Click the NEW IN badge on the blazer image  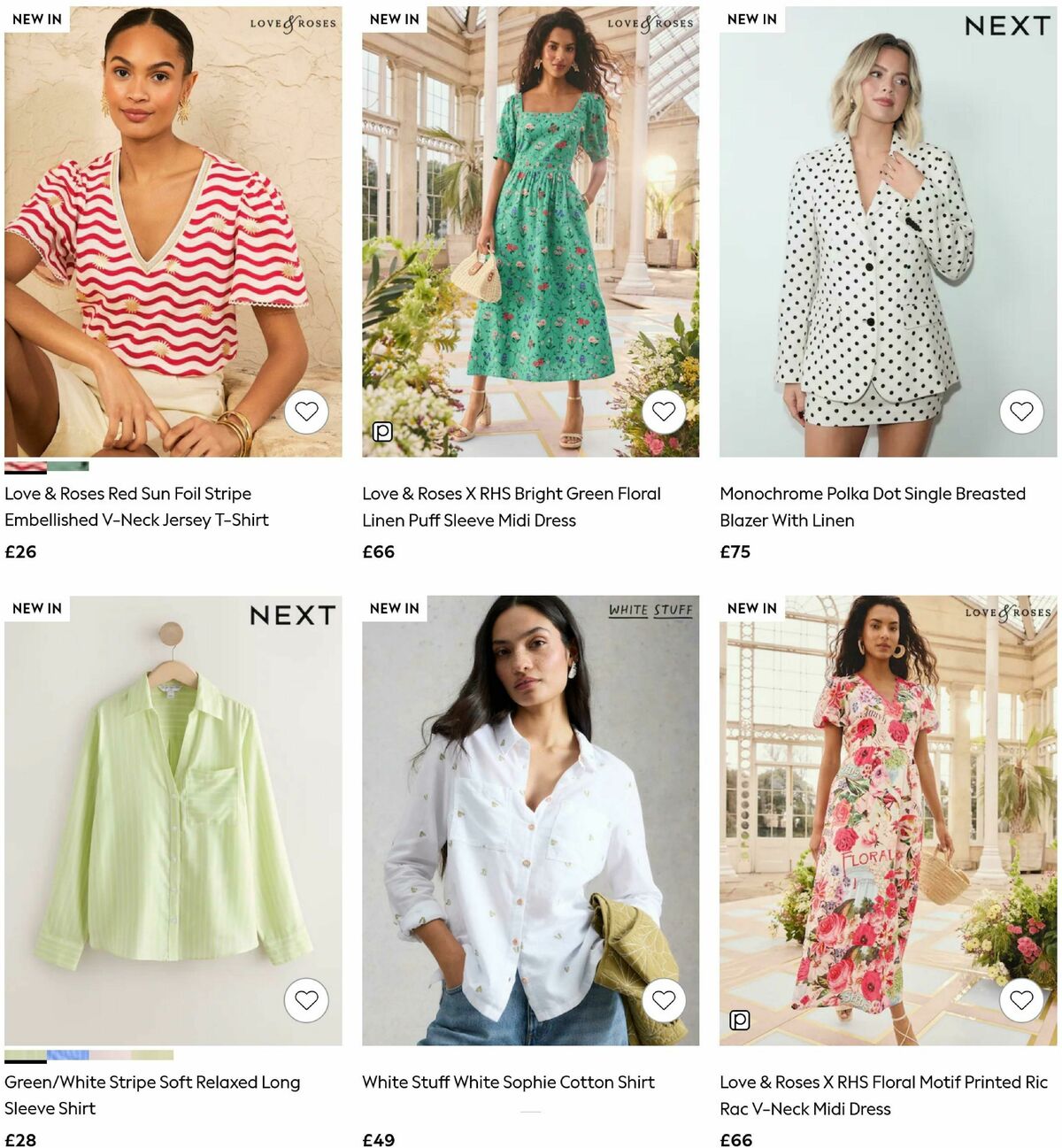[750, 18]
